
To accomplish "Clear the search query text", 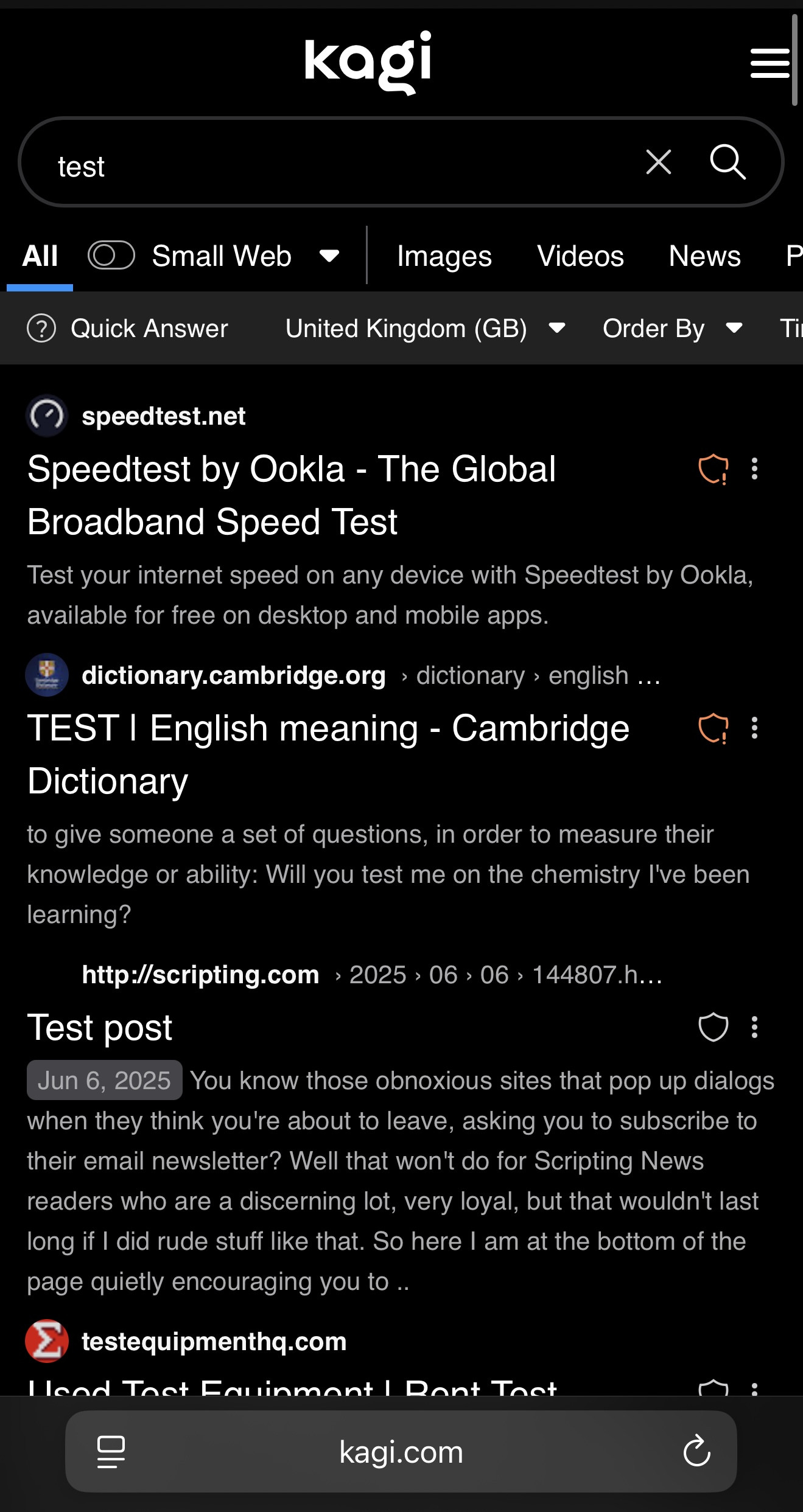I will coord(659,162).
